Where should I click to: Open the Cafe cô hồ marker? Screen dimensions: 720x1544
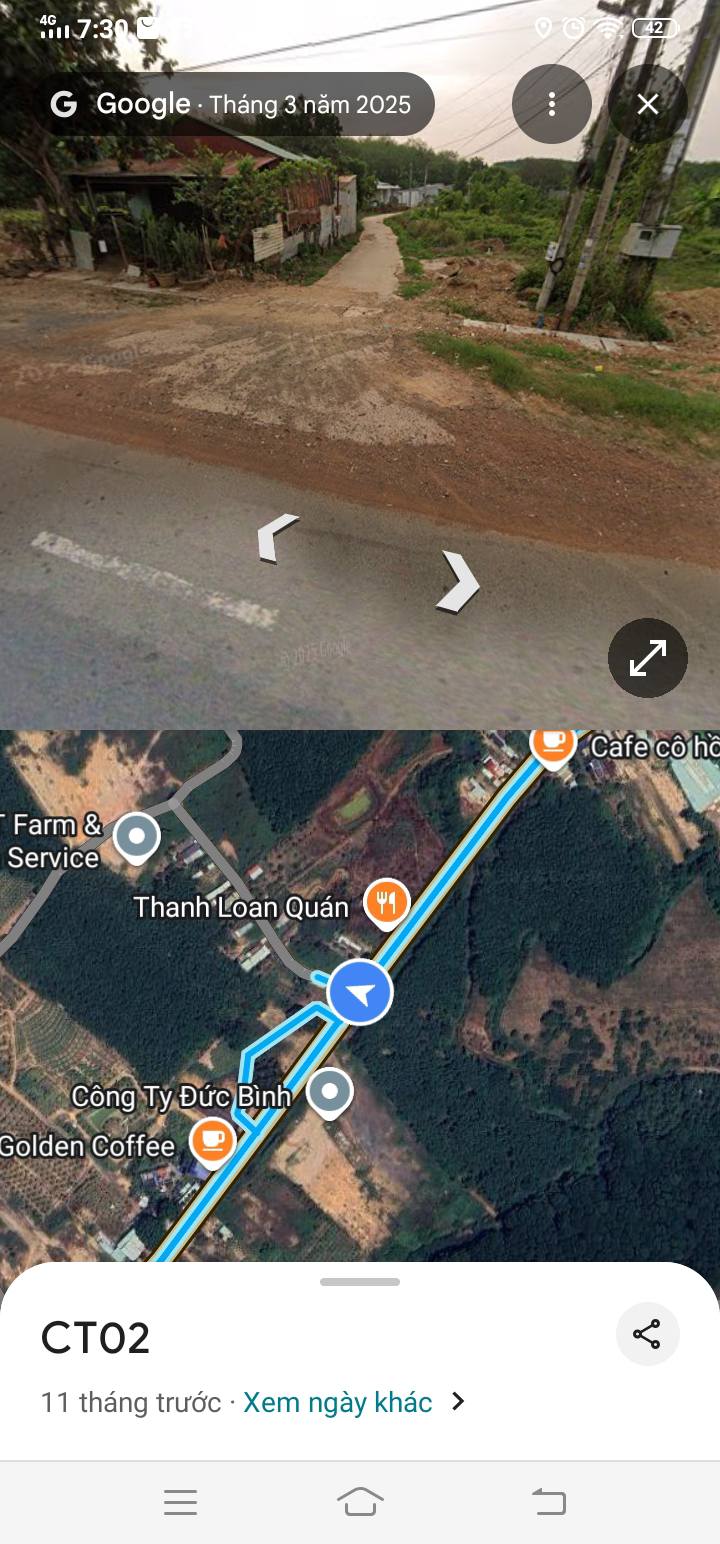552,744
